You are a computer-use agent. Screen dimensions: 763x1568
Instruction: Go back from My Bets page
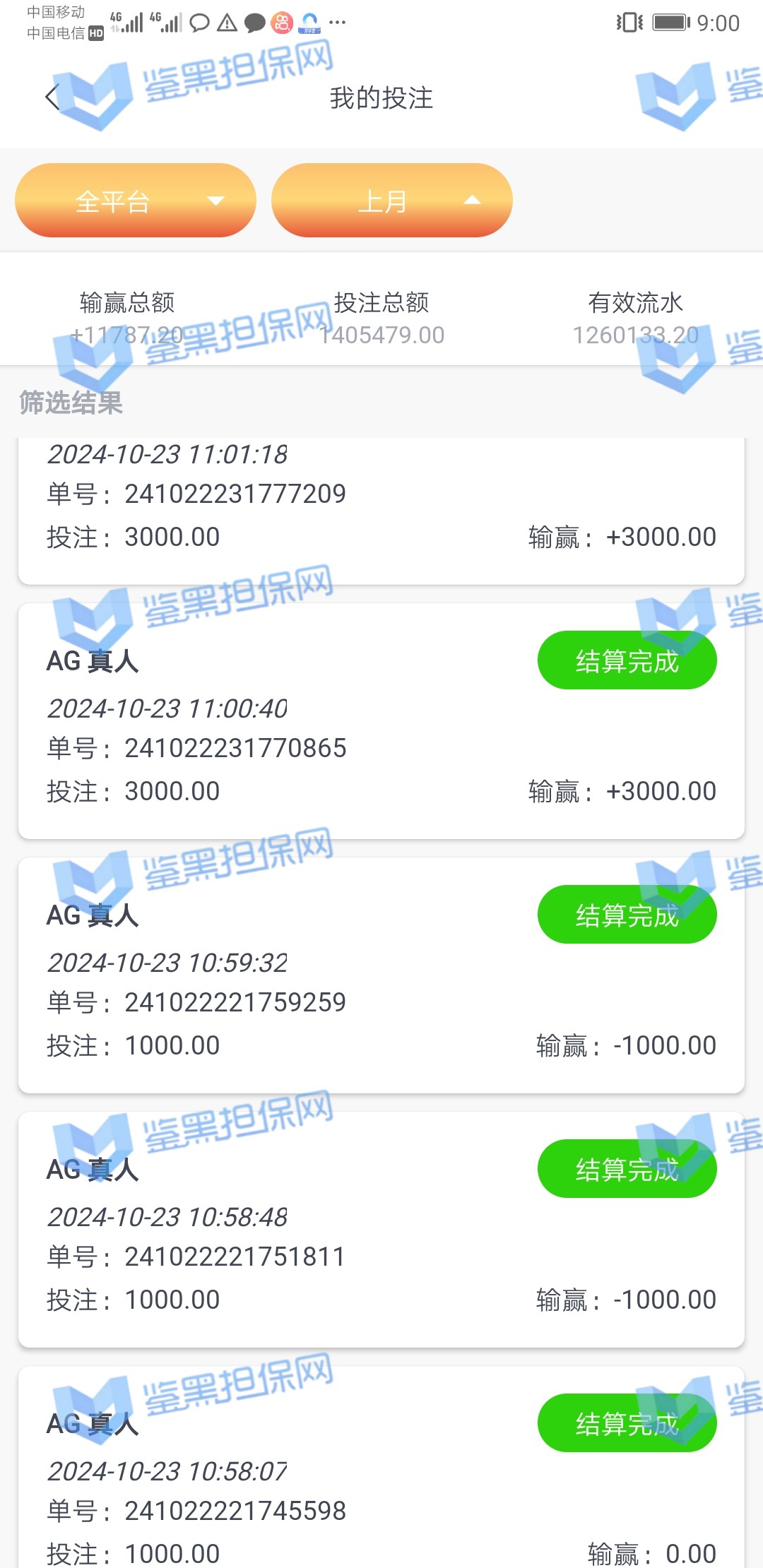52,97
